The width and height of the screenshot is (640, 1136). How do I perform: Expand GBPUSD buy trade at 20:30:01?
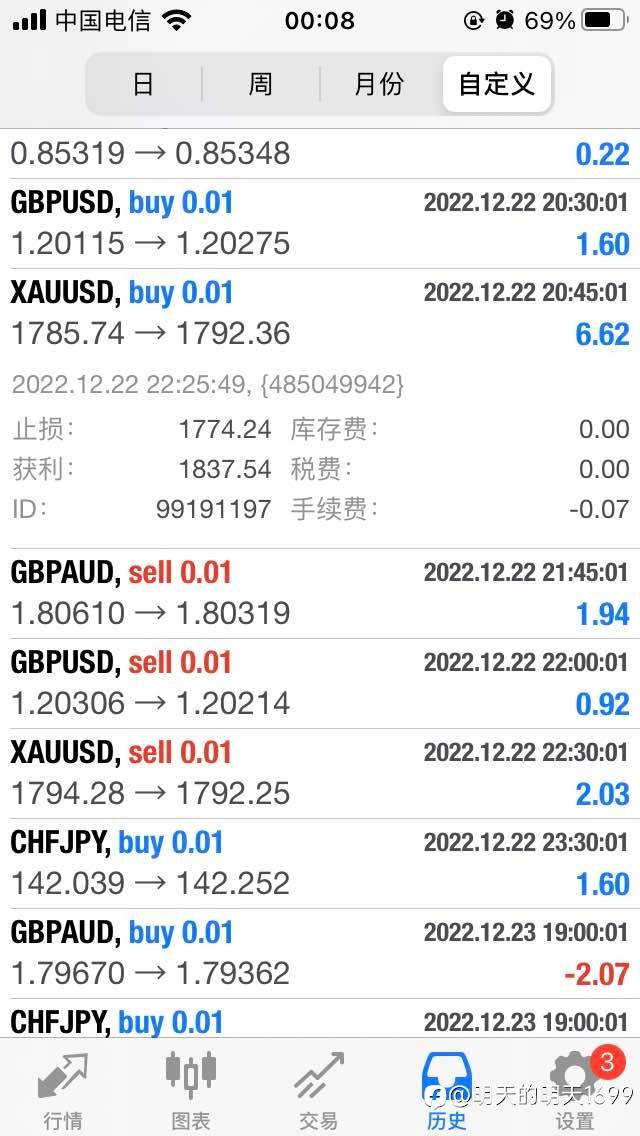click(x=320, y=224)
